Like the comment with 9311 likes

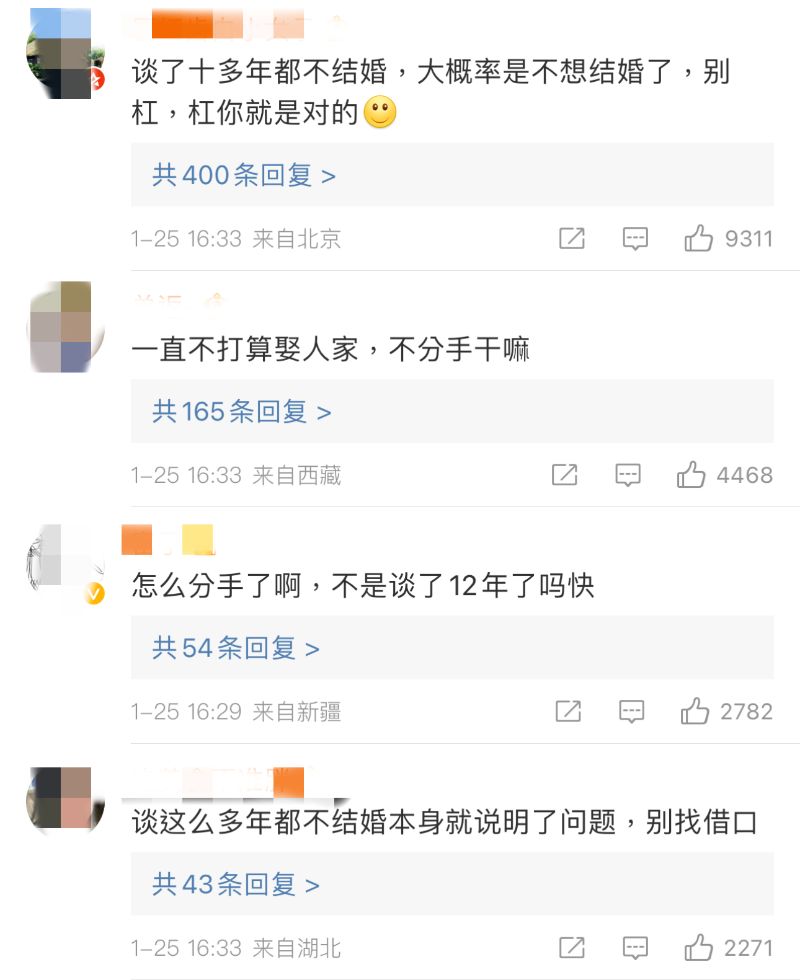click(698, 238)
